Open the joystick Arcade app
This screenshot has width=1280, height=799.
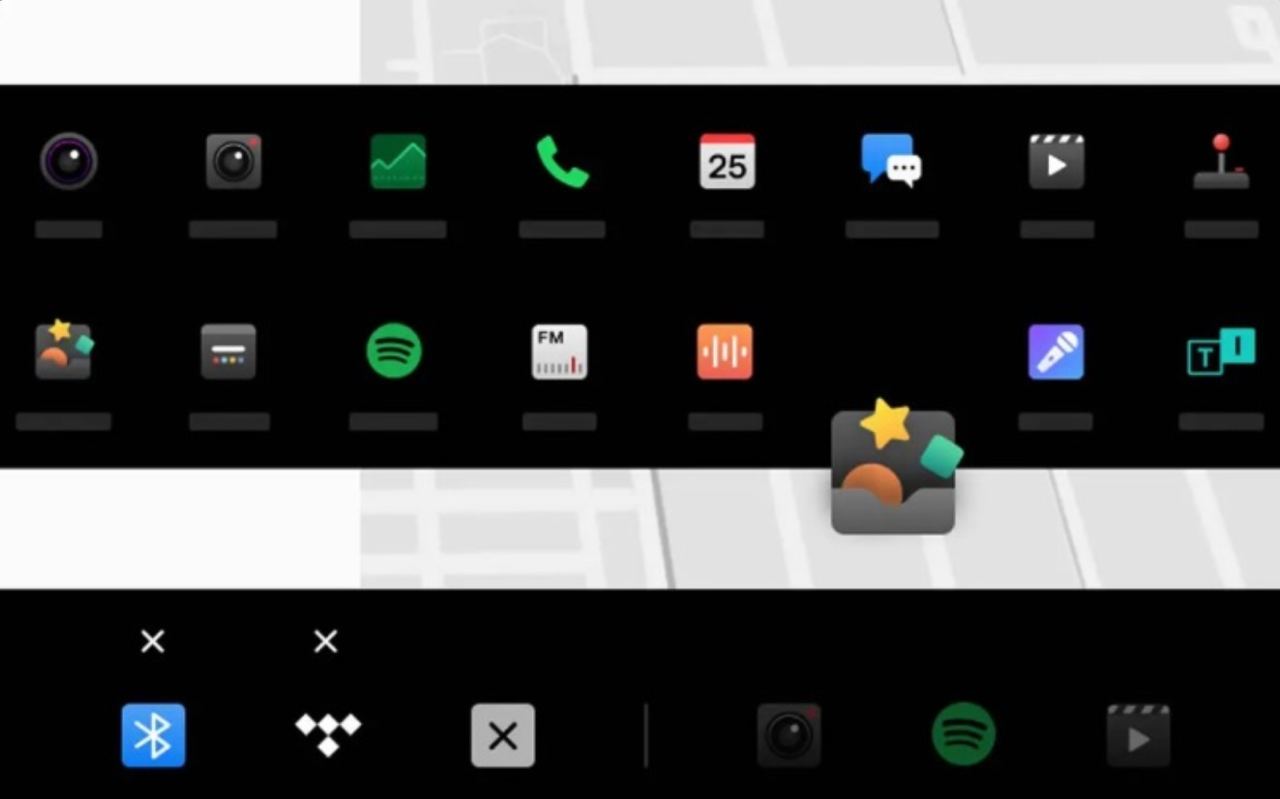(1221, 162)
